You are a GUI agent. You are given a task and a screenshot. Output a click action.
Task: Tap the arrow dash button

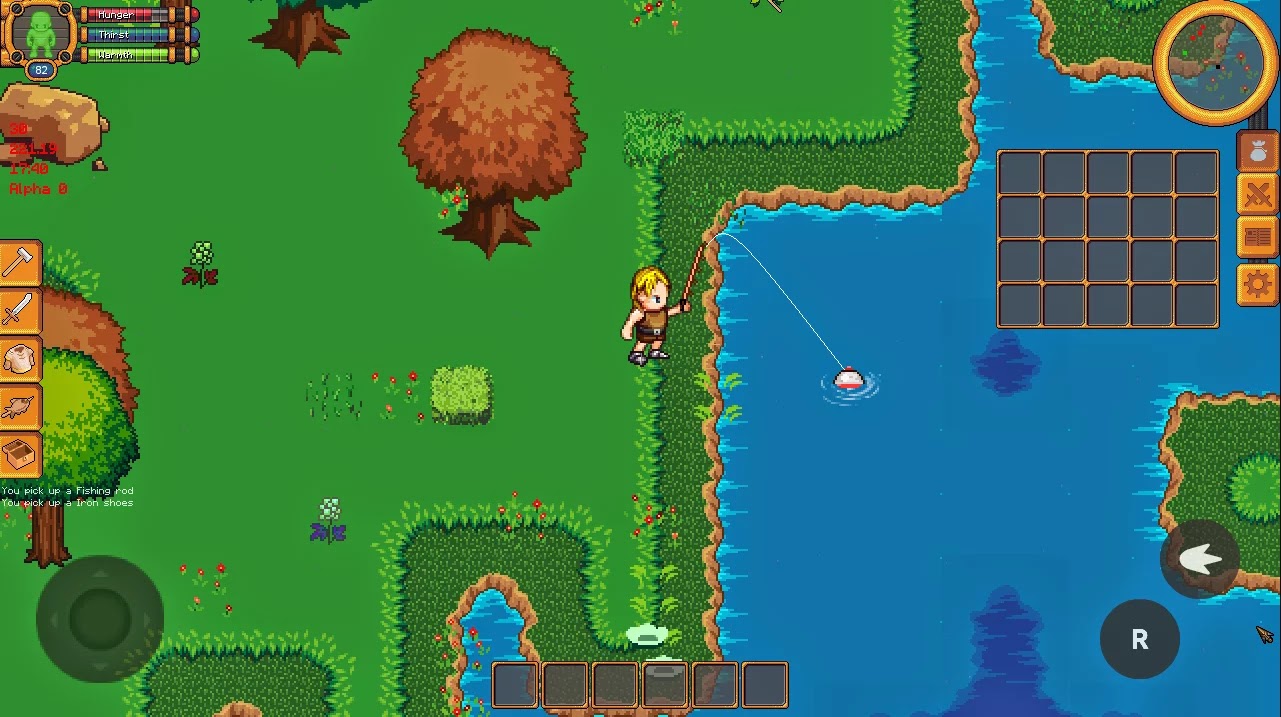coord(1199,560)
